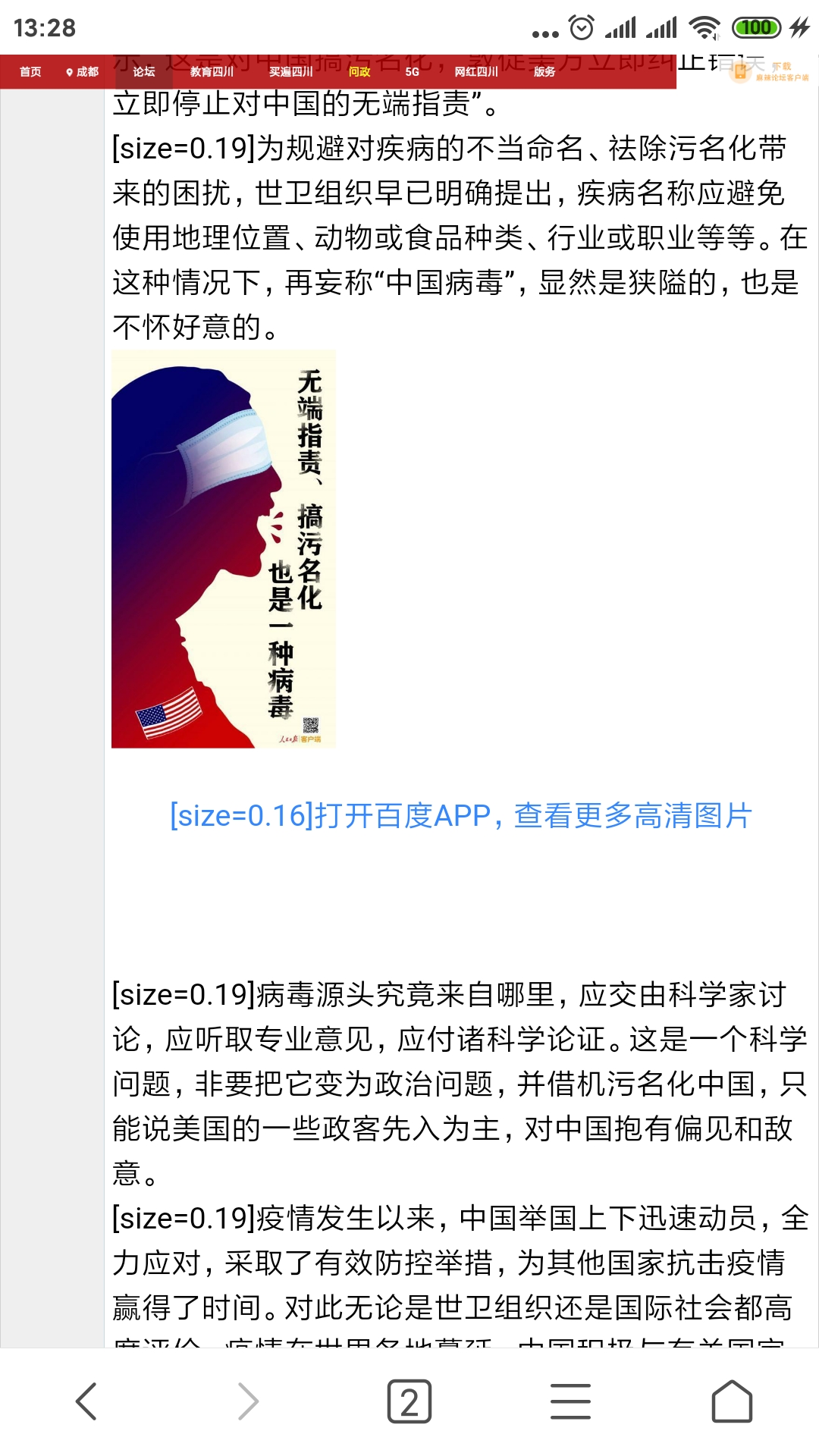Go to the browser home page
The image size is (819, 1456).
731,1401
